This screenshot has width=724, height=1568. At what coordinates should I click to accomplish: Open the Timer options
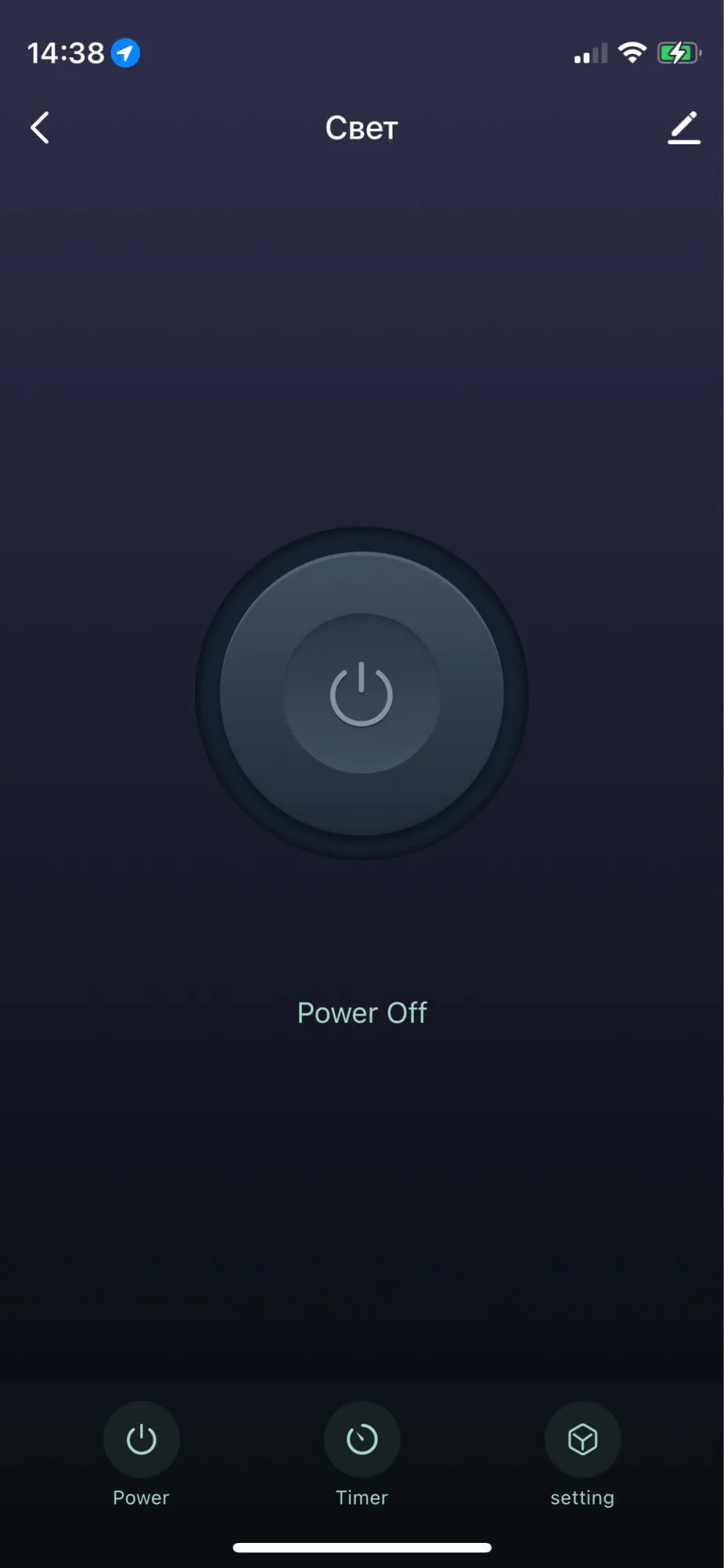pos(361,1439)
